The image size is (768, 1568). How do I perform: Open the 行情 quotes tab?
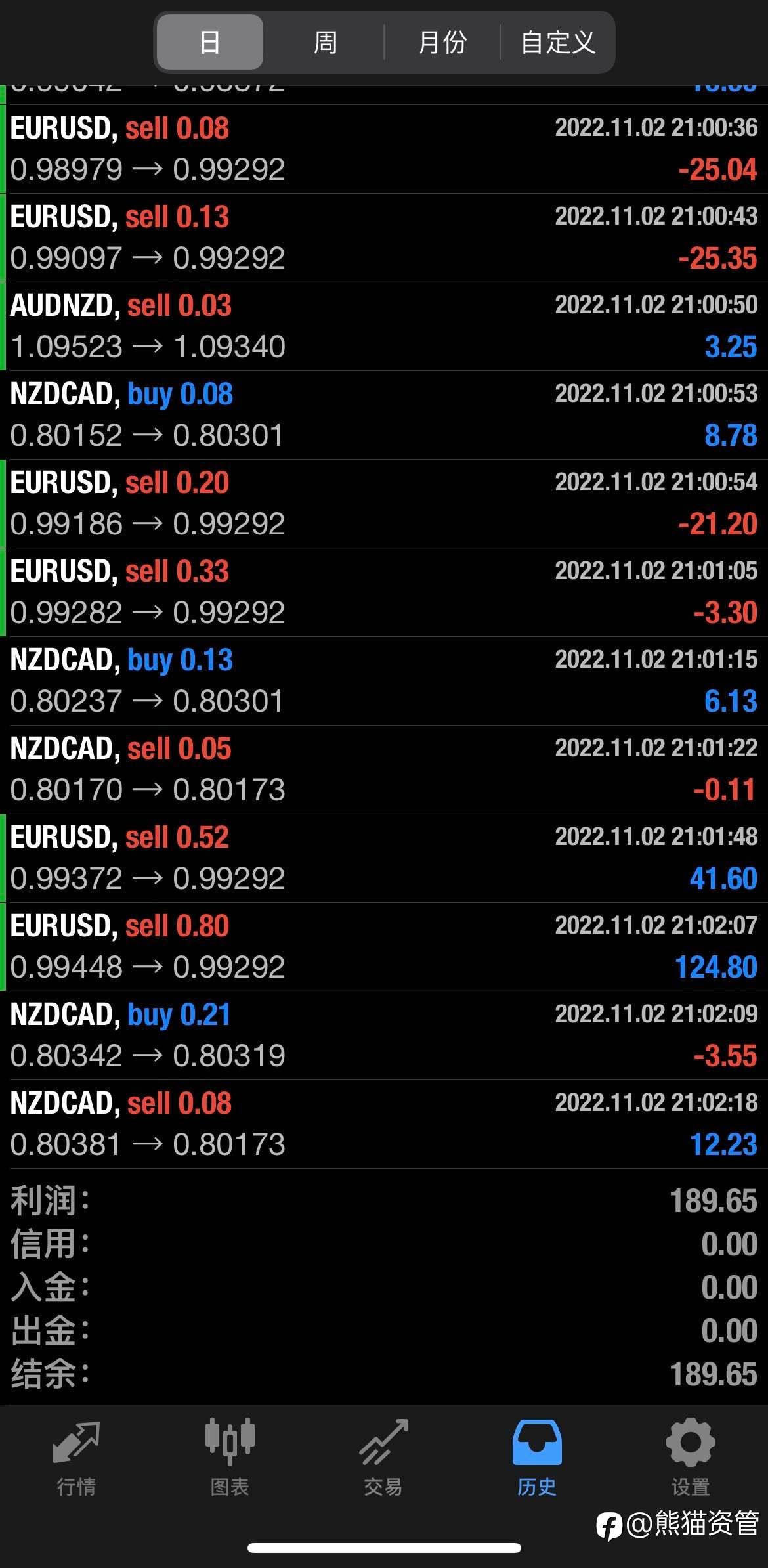76,1452
